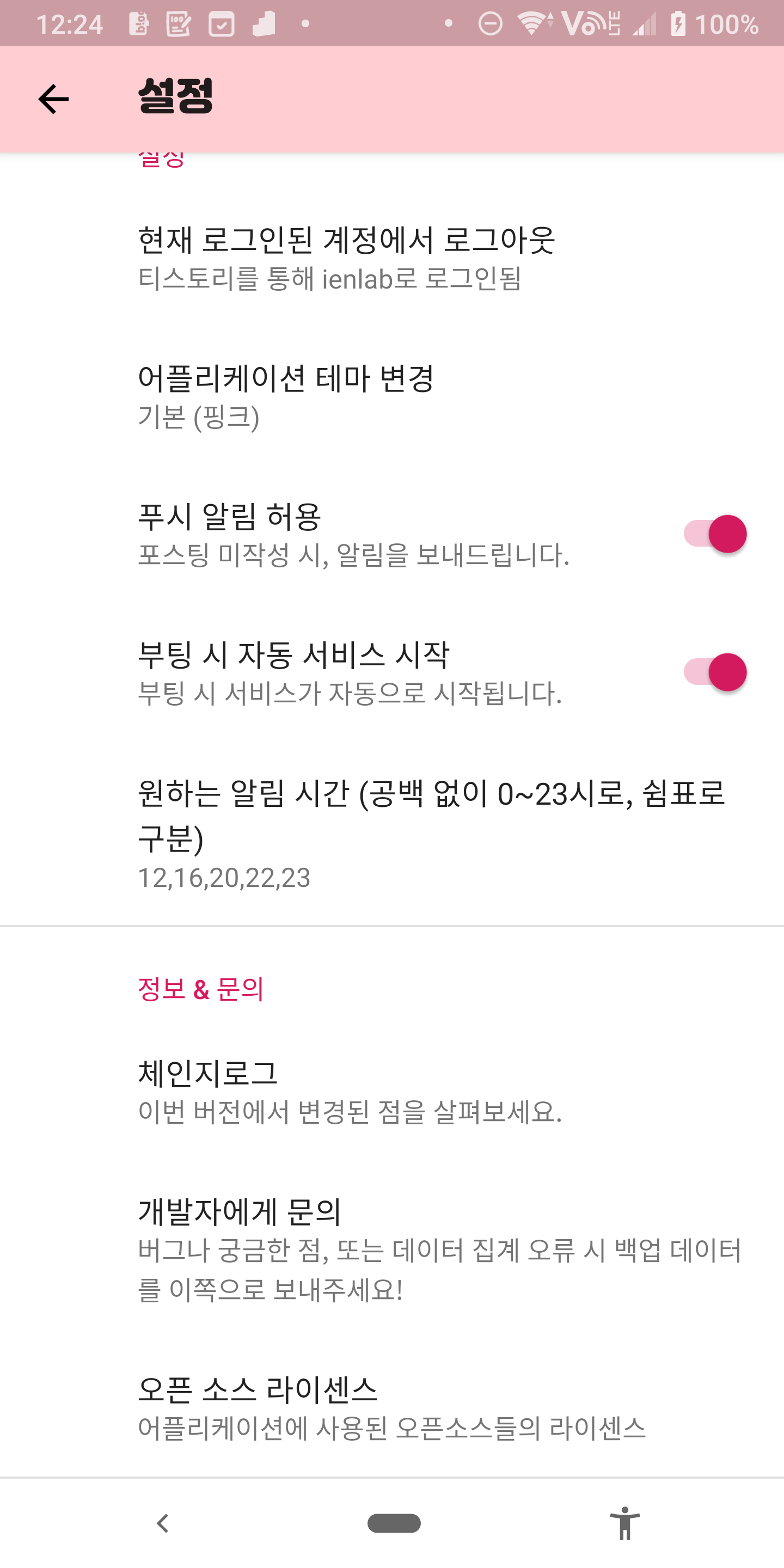
Task: Tap the accessibility button in navigation bar
Action: 624,1523
